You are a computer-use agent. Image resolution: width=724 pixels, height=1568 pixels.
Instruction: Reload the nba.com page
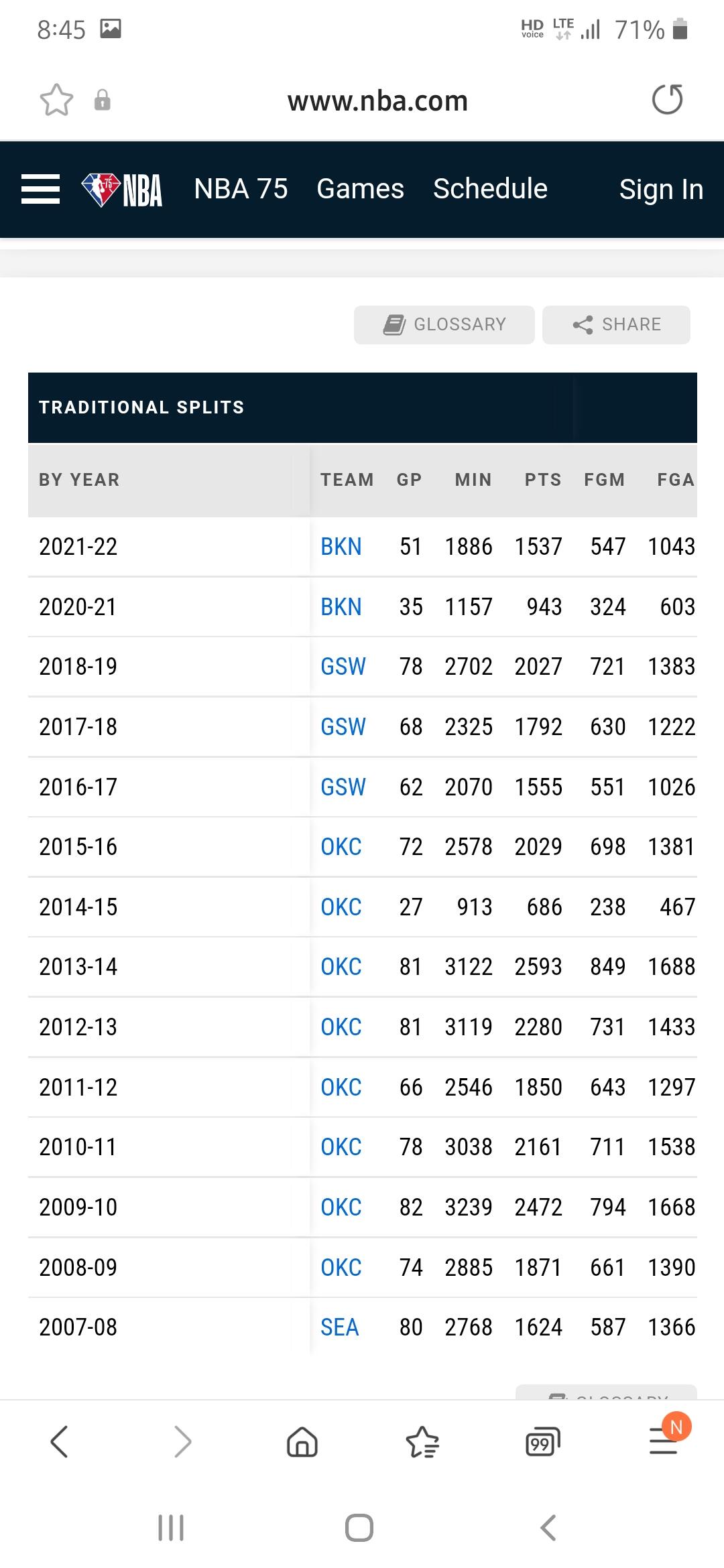tap(667, 100)
